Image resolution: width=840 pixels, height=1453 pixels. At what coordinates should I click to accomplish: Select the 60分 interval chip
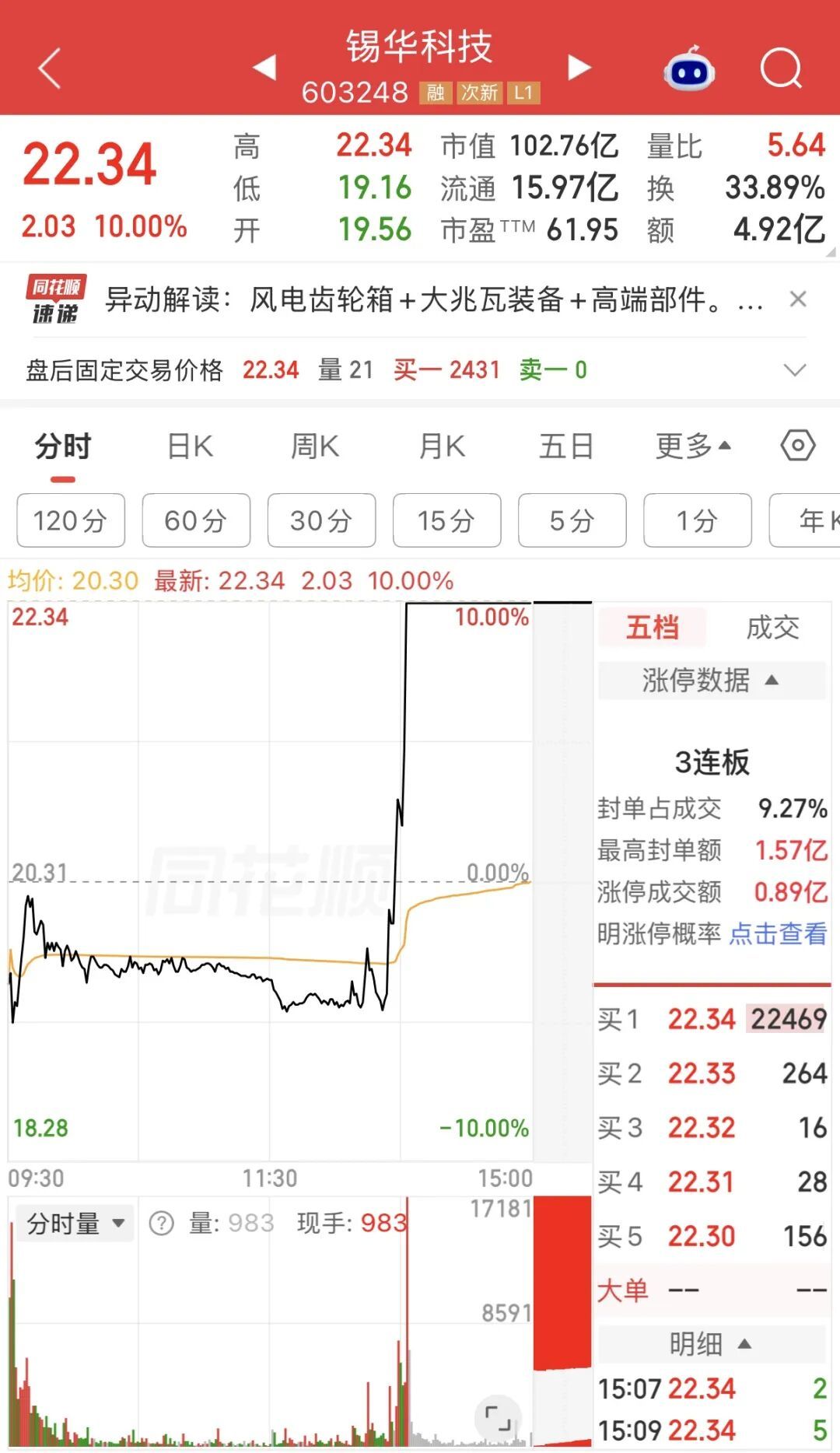click(x=196, y=520)
